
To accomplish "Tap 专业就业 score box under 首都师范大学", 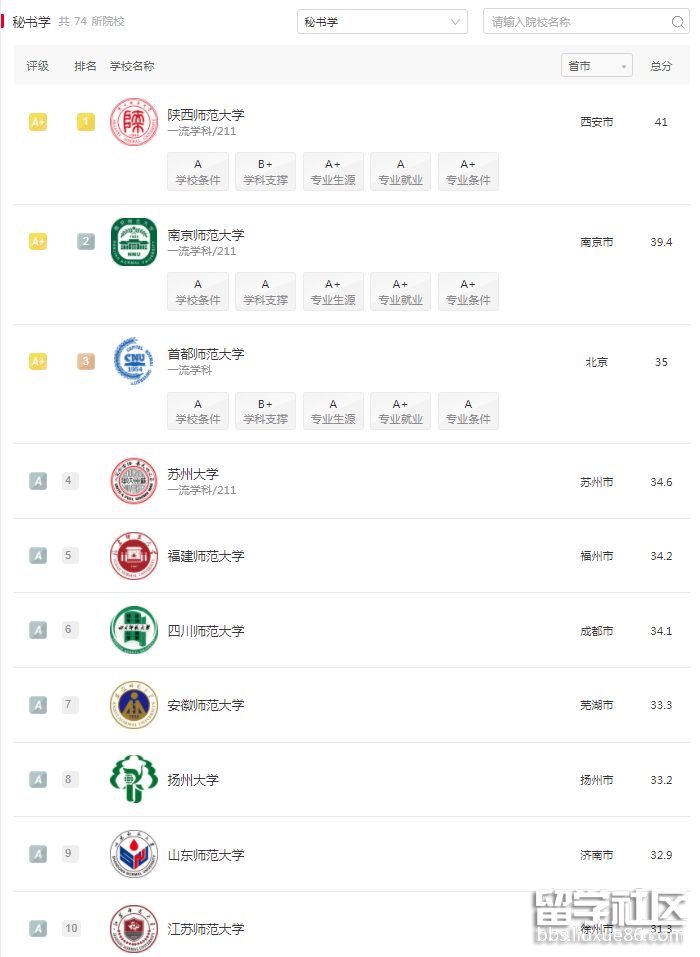I will 400,411.
